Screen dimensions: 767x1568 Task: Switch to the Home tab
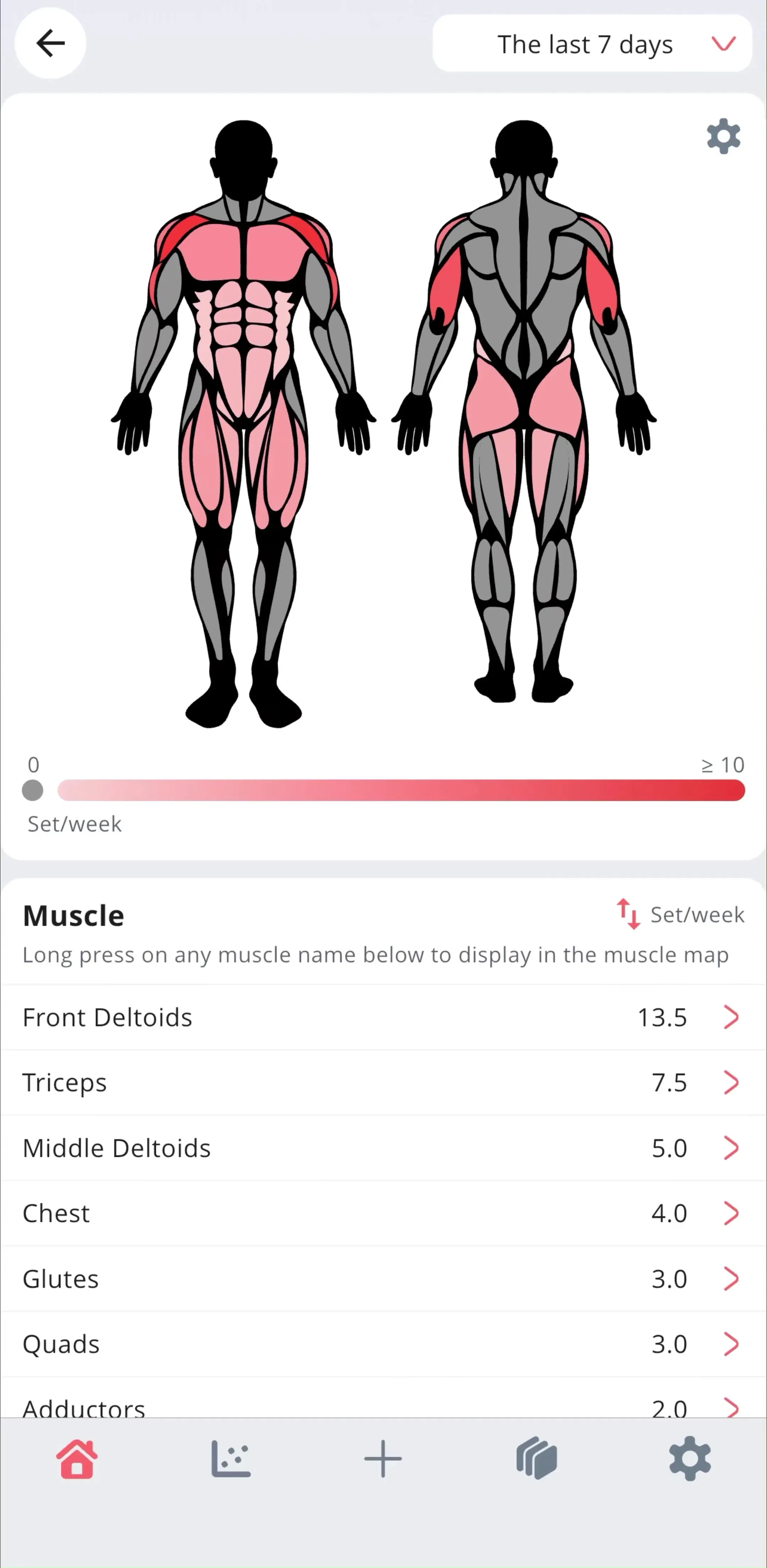[77, 1459]
